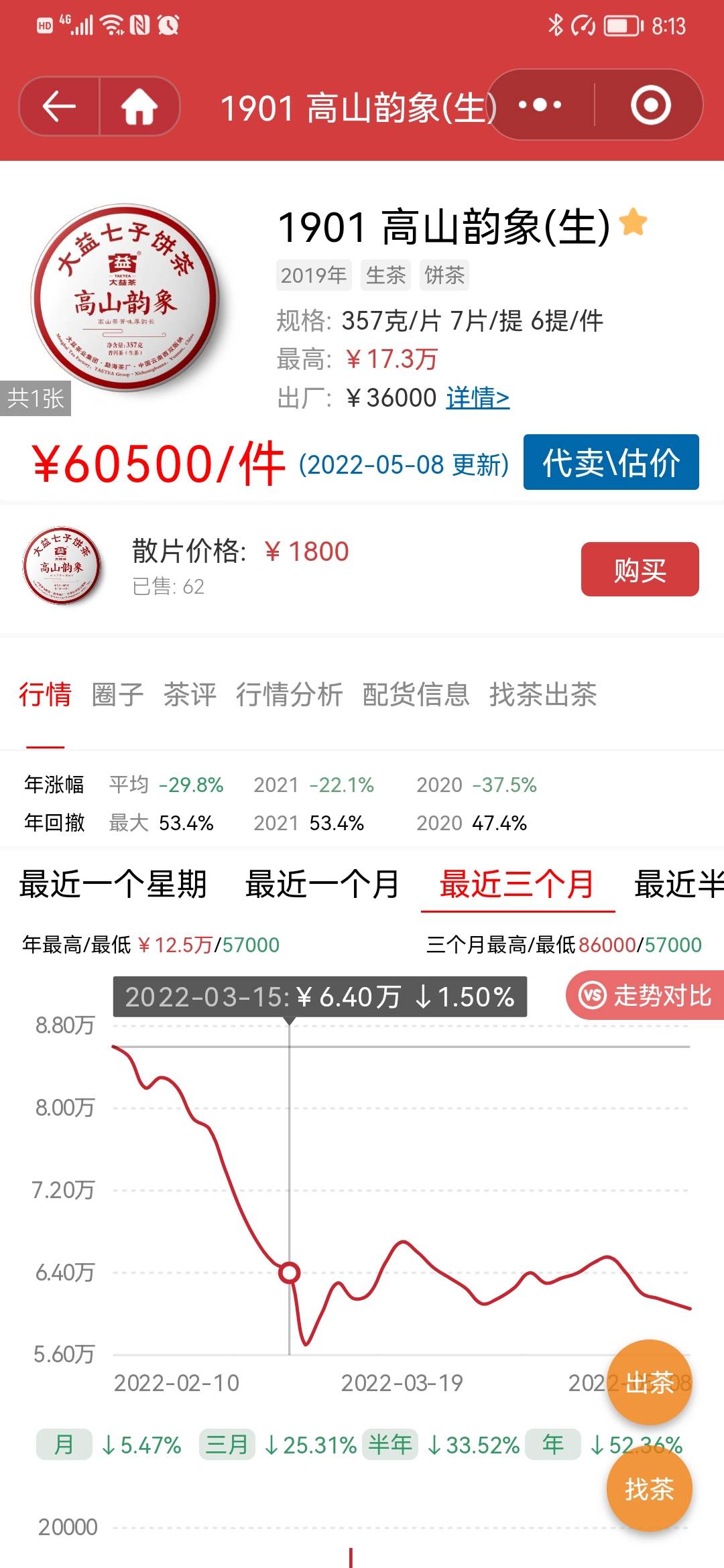Viewport: 724px width, 1568px height.
Task: Switch to the 茶评 tab
Action: point(190,694)
